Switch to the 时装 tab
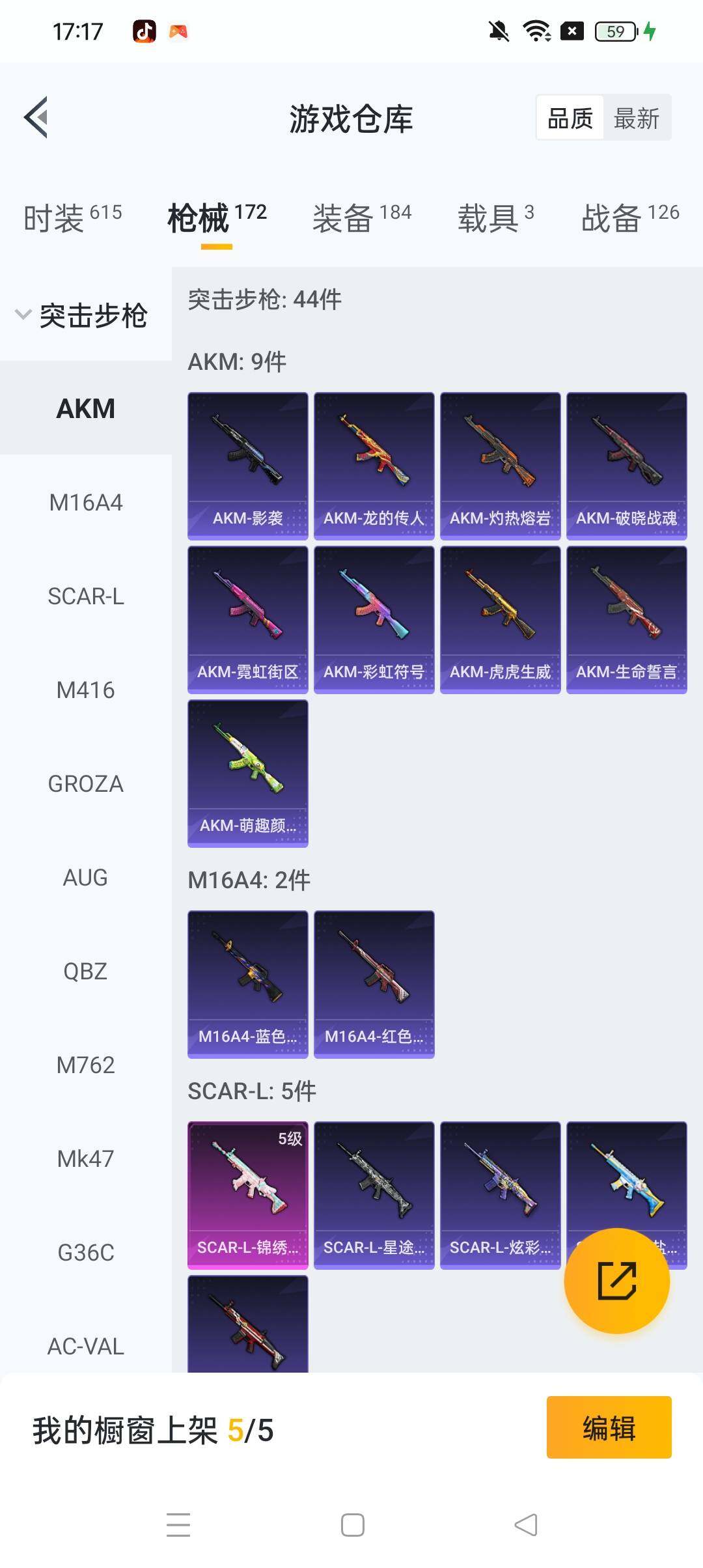This screenshot has height=1568, width=703. [x=72, y=217]
